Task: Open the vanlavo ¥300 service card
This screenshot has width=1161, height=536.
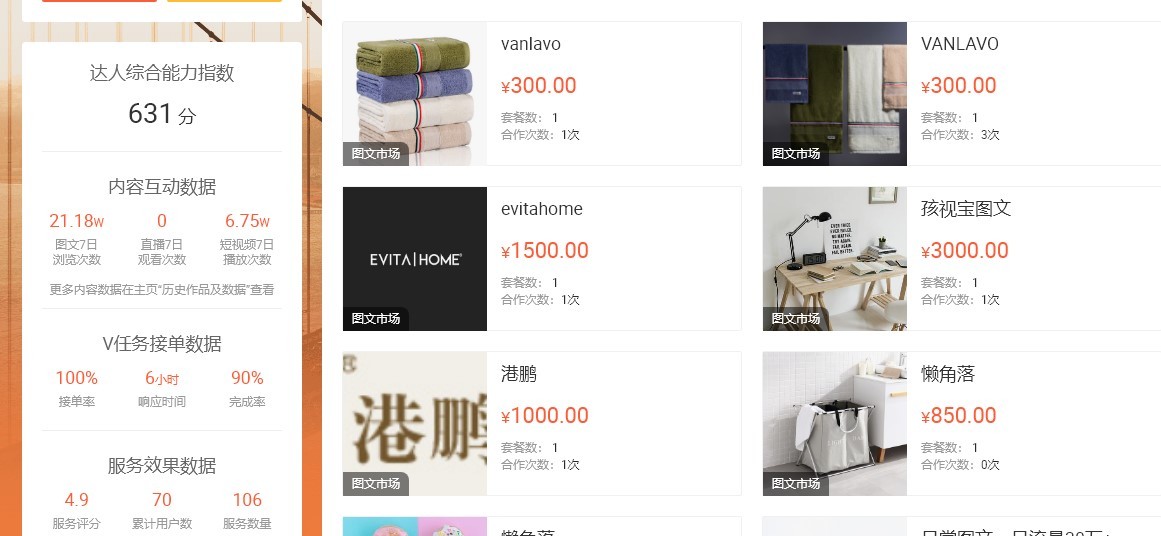Action: [541, 93]
